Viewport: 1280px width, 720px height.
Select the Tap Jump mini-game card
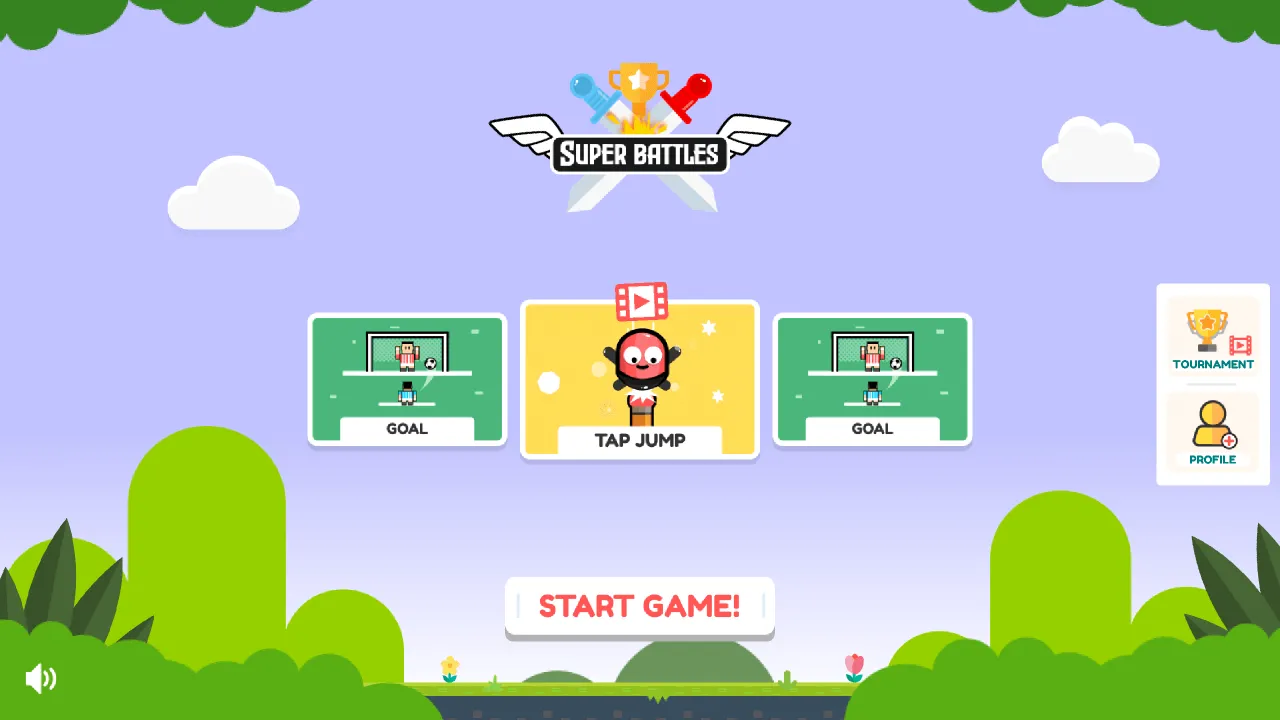point(640,380)
